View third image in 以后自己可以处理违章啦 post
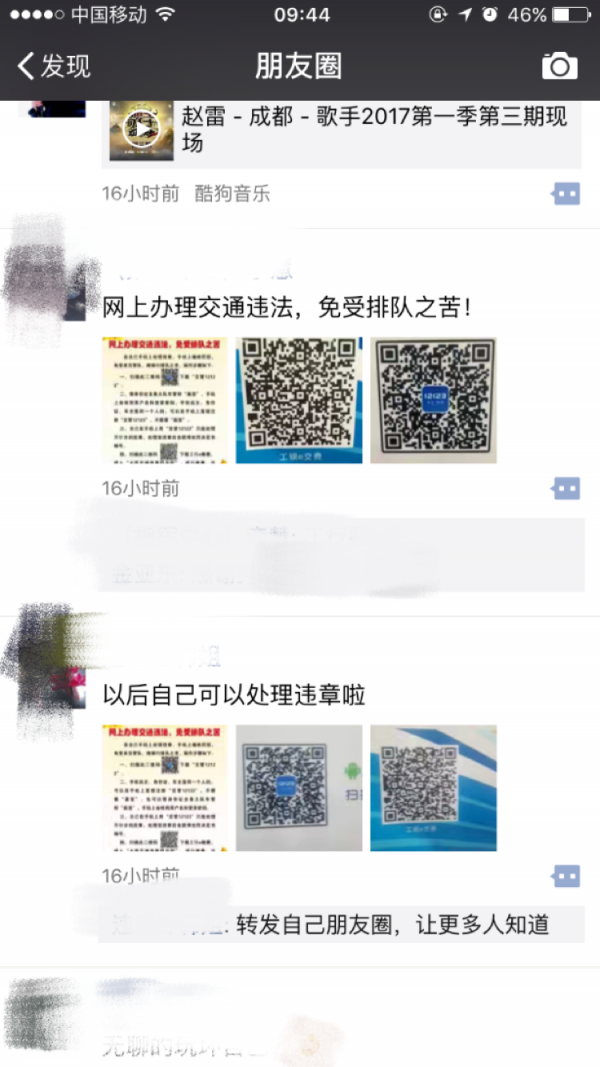Viewport: 600px width, 1067px height. 433,788
